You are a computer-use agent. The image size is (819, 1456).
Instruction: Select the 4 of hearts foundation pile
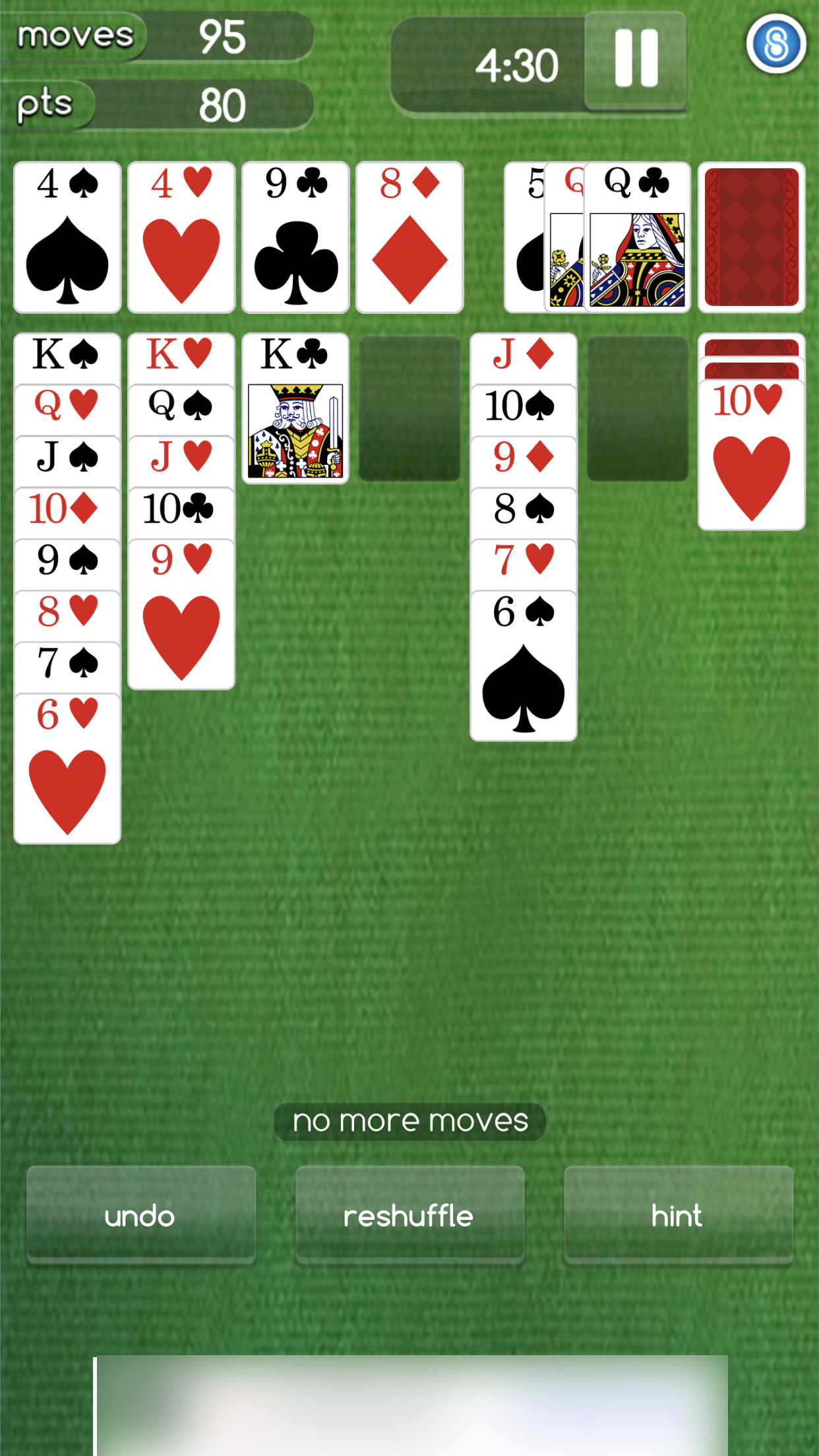click(181, 237)
